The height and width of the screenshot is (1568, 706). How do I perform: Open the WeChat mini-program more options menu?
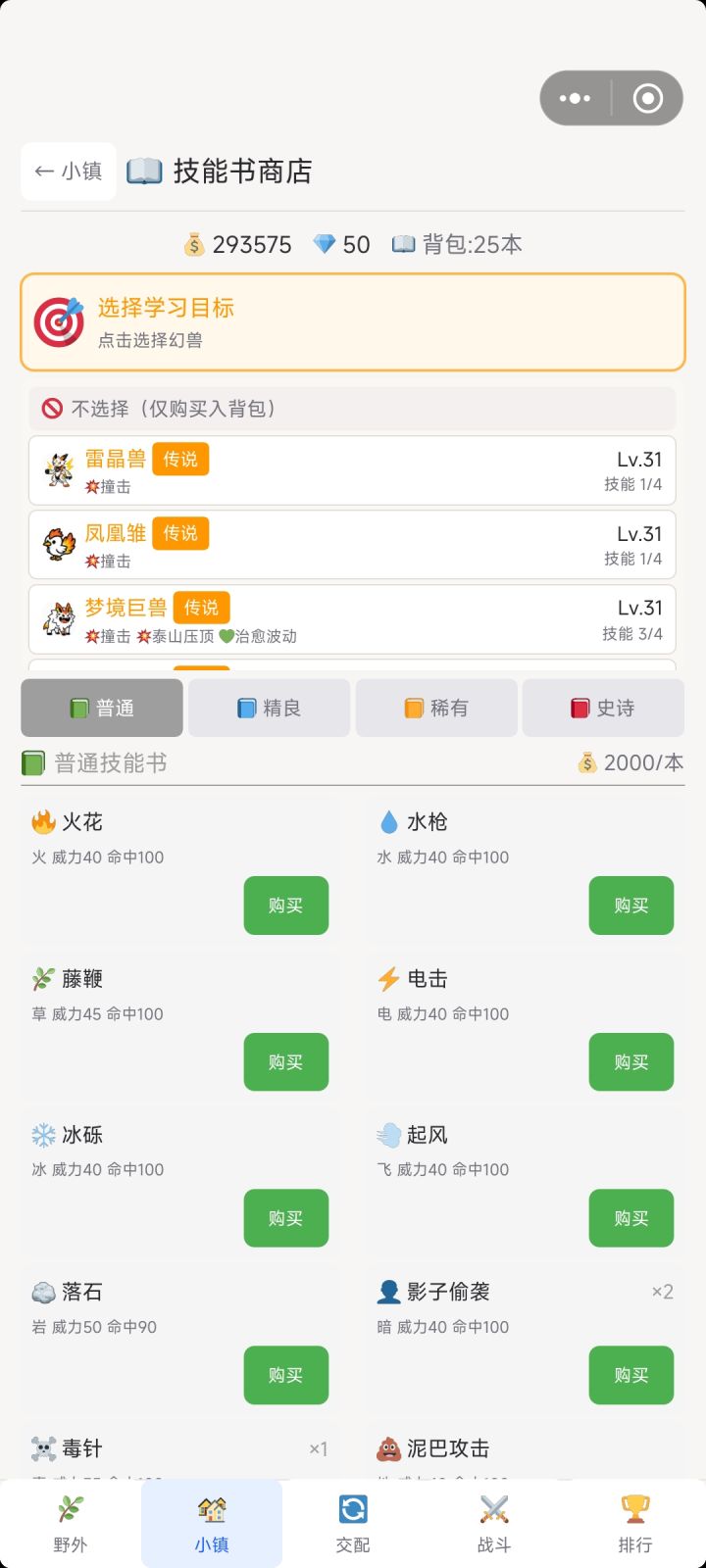(x=574, y=98)
